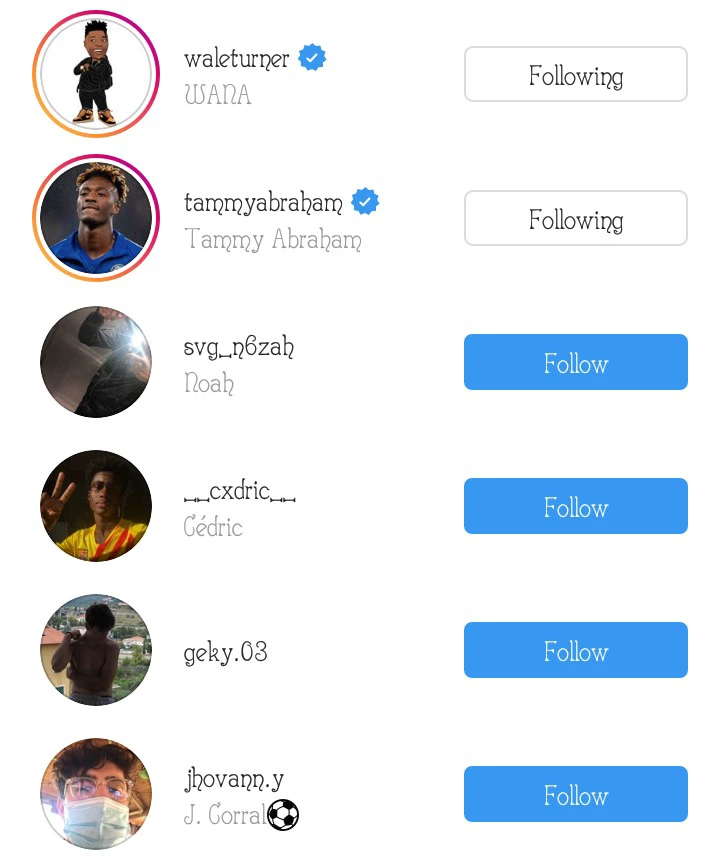
Task: View waleturner's story from profile picture
Action: 96,74
